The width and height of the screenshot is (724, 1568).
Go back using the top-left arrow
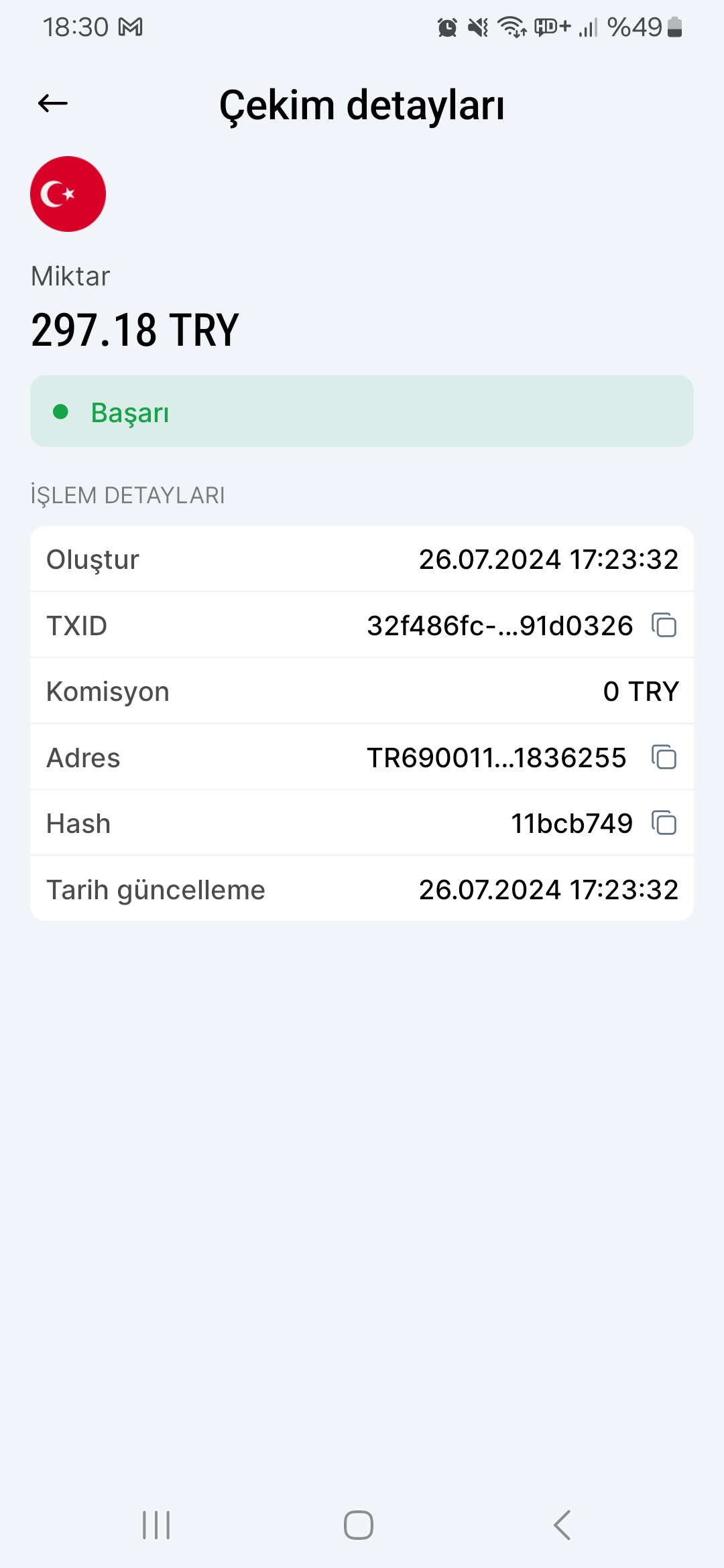pyautogui.click(x=53, y=104)
